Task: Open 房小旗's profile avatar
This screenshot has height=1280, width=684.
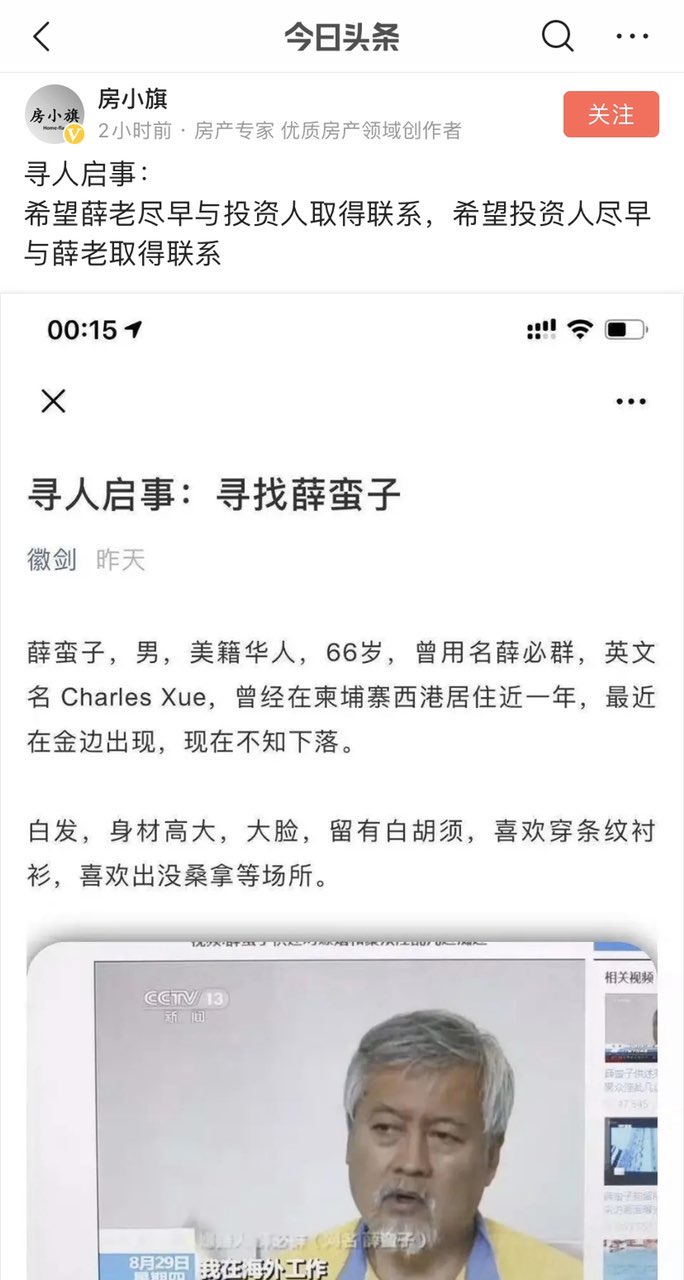Action: [x=54, y=114]
